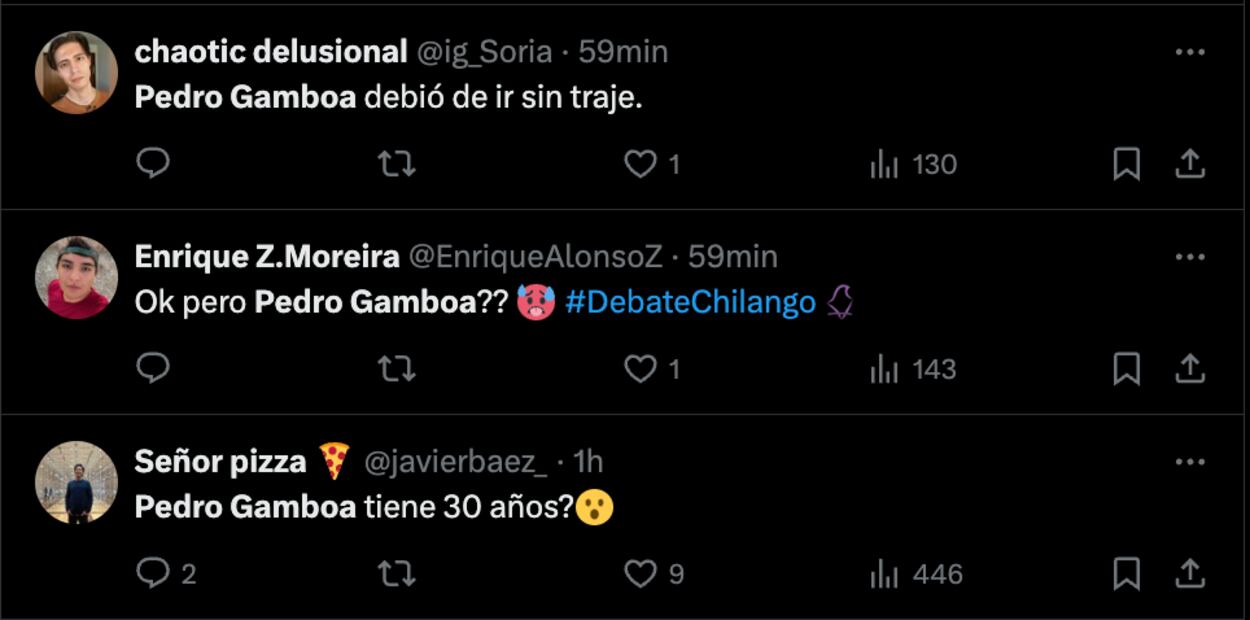Like Señor pizza's tweet
This screenshot has width=1250, height=620.
(640, 574)
